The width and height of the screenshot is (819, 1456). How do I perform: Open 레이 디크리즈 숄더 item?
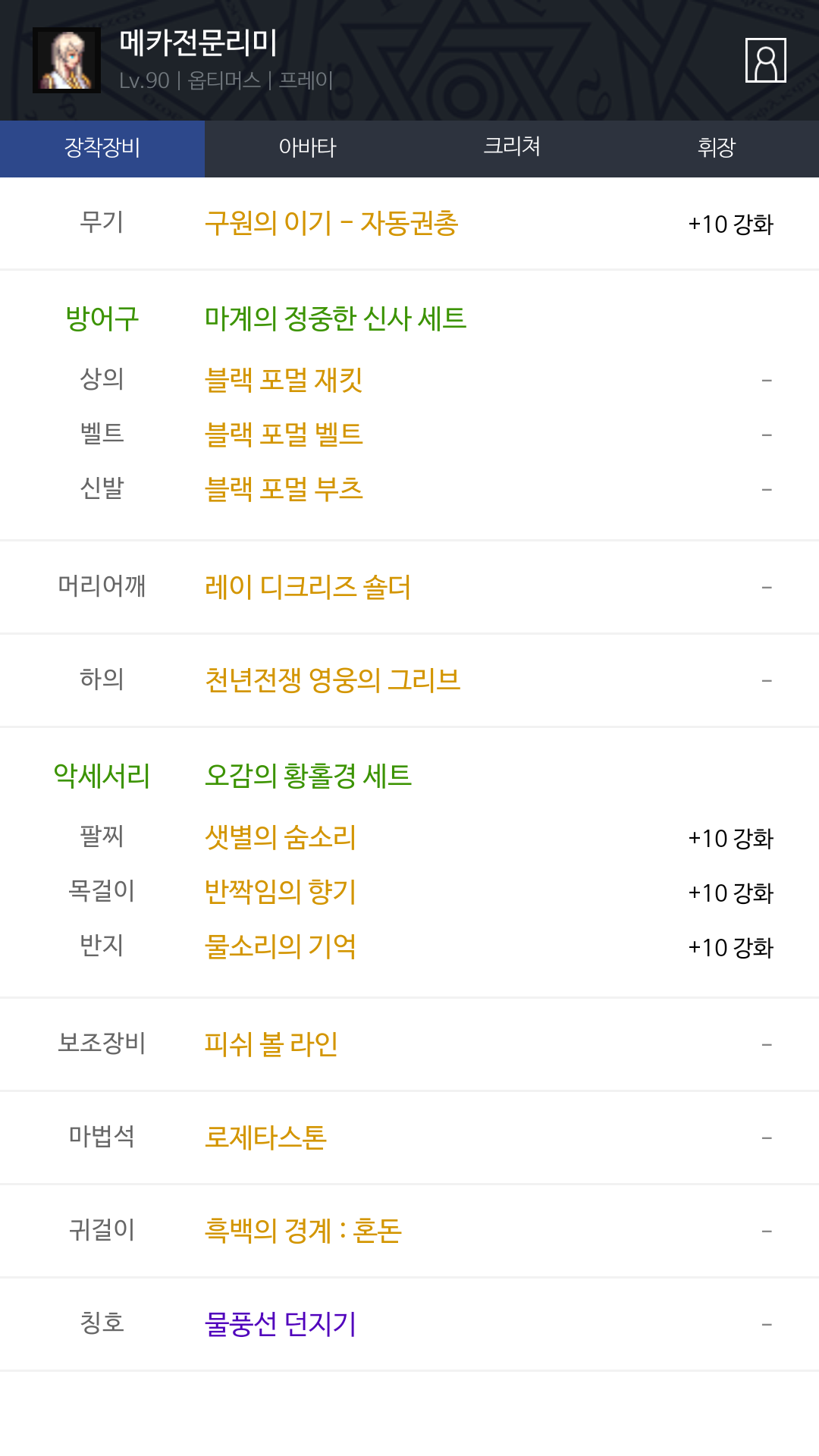(x=308, y=587)
